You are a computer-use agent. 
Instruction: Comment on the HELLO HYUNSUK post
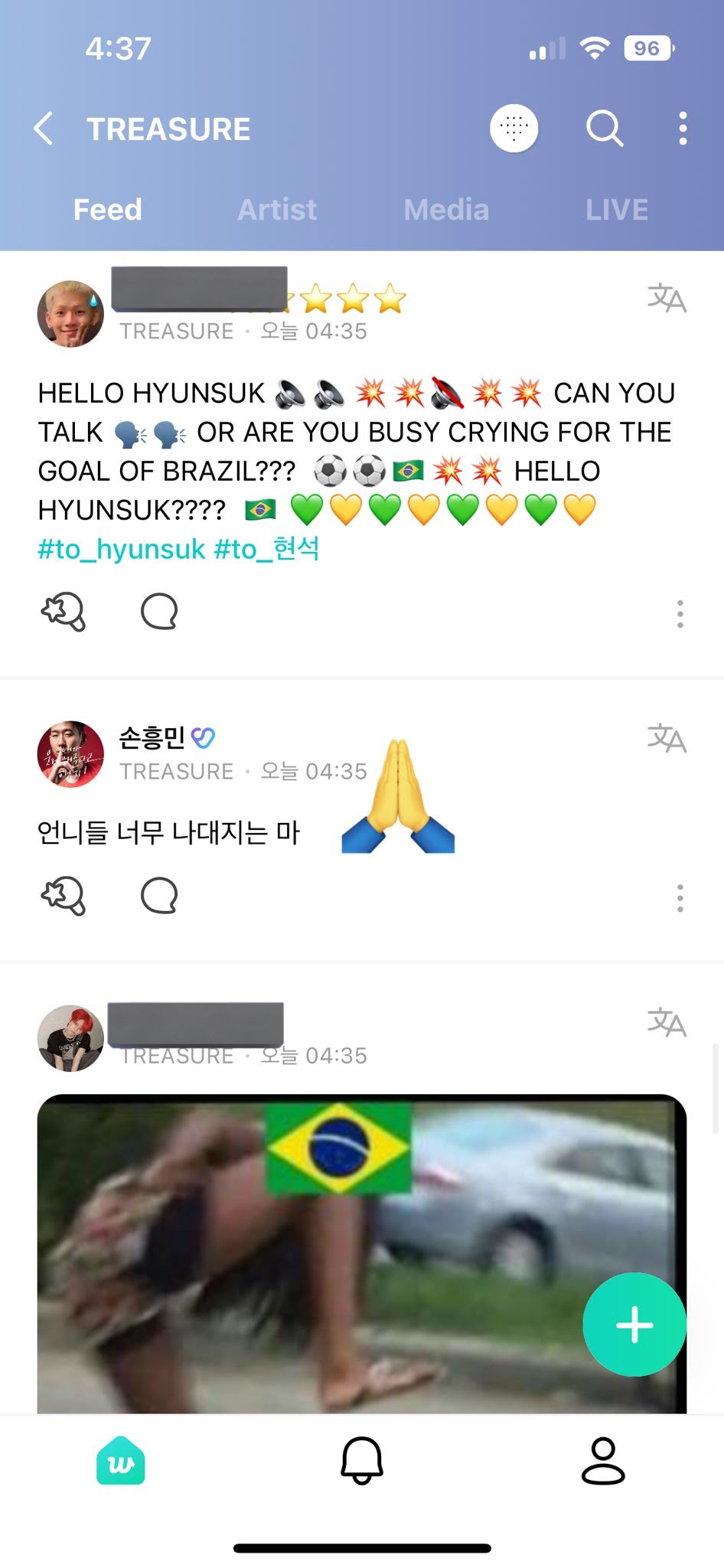[x=159, y=612]
